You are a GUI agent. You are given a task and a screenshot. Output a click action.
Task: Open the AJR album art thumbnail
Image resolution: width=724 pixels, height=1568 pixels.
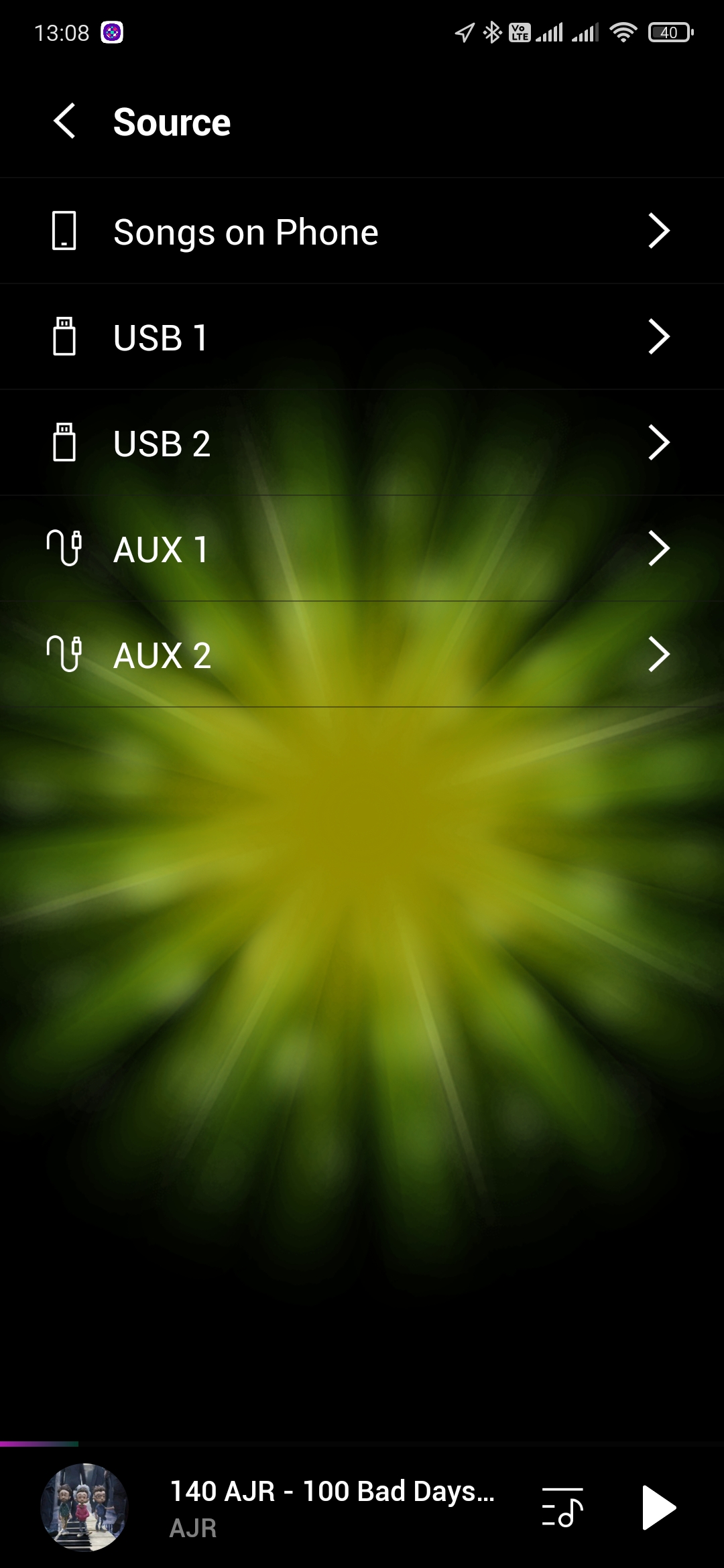tap(84, 1508)
